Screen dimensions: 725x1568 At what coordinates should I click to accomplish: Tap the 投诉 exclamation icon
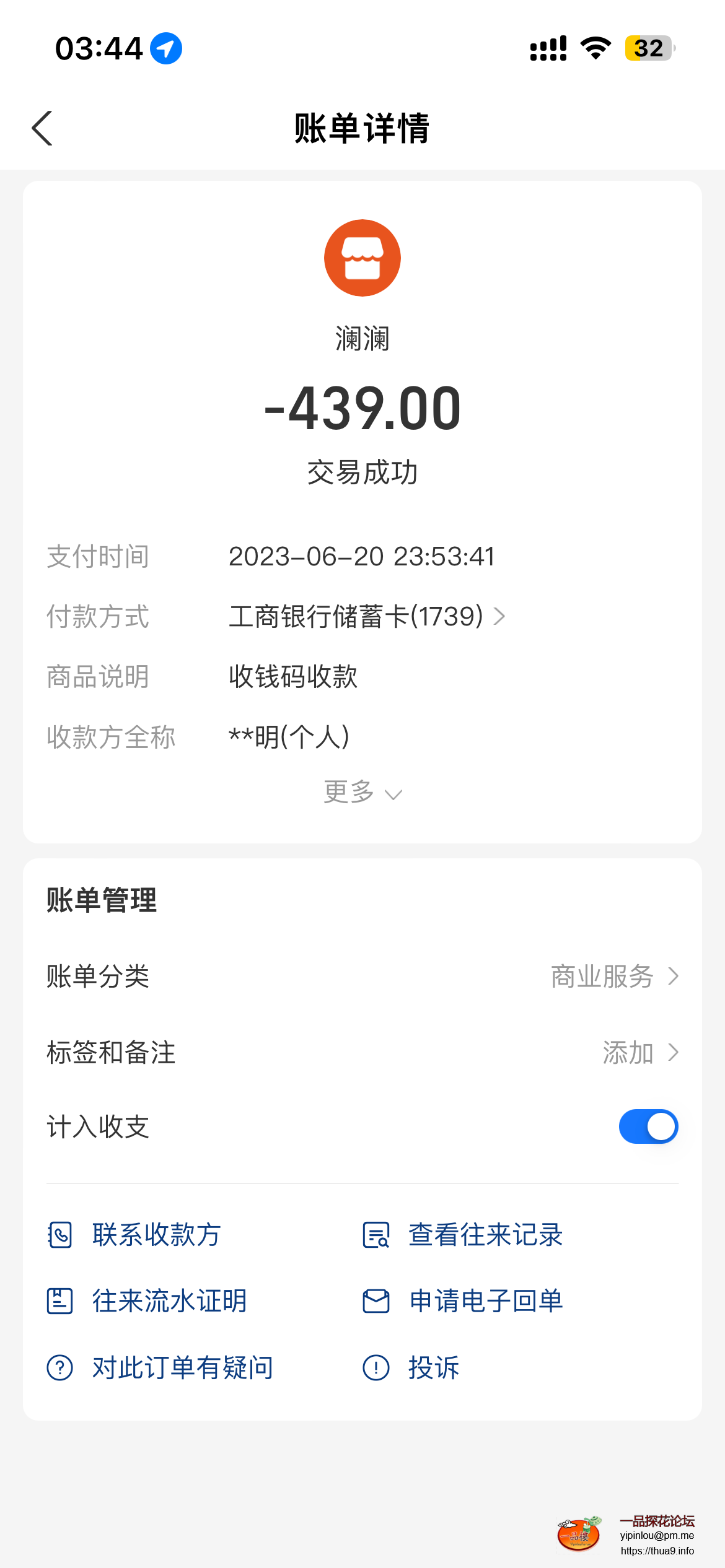pos(376,1368)
